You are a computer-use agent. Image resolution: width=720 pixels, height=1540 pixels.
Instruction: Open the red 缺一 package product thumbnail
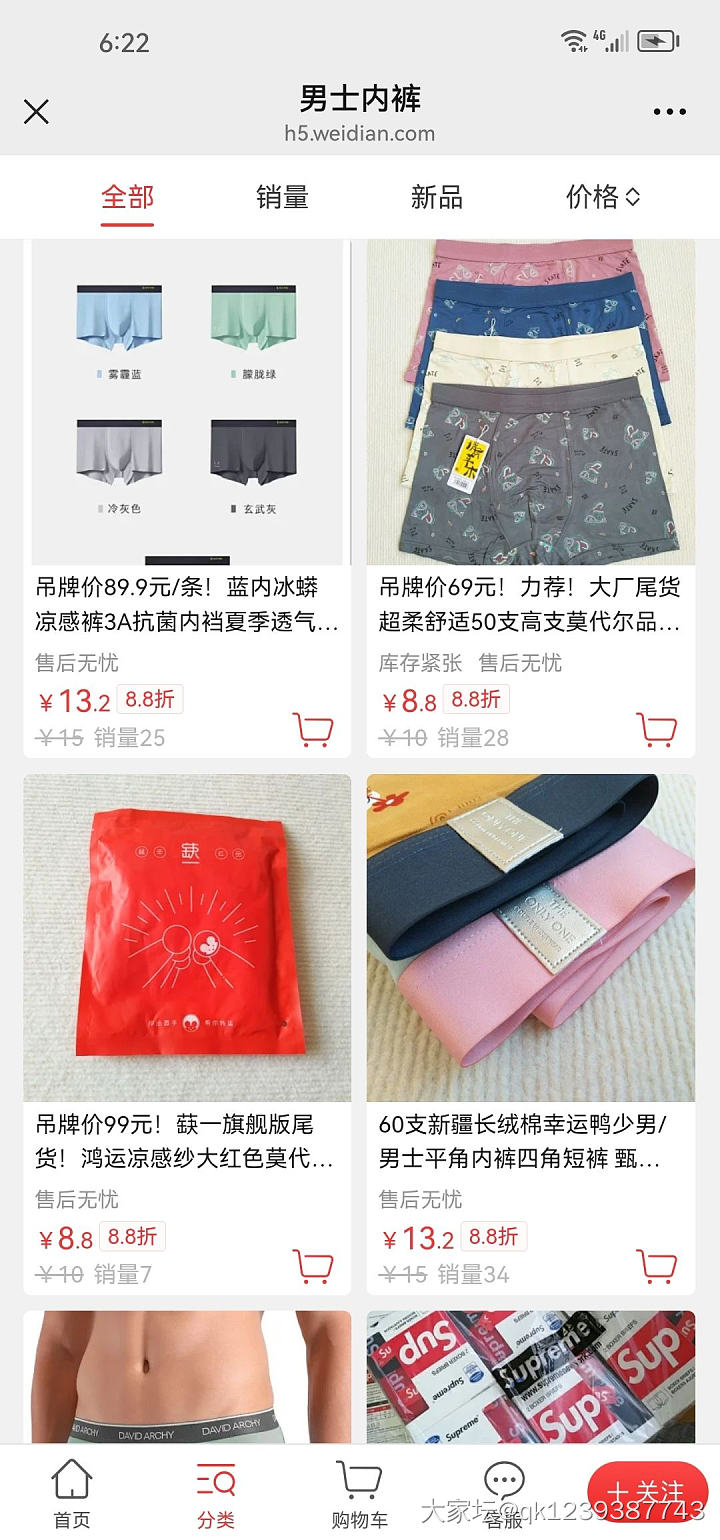click(x=186, y=937)
